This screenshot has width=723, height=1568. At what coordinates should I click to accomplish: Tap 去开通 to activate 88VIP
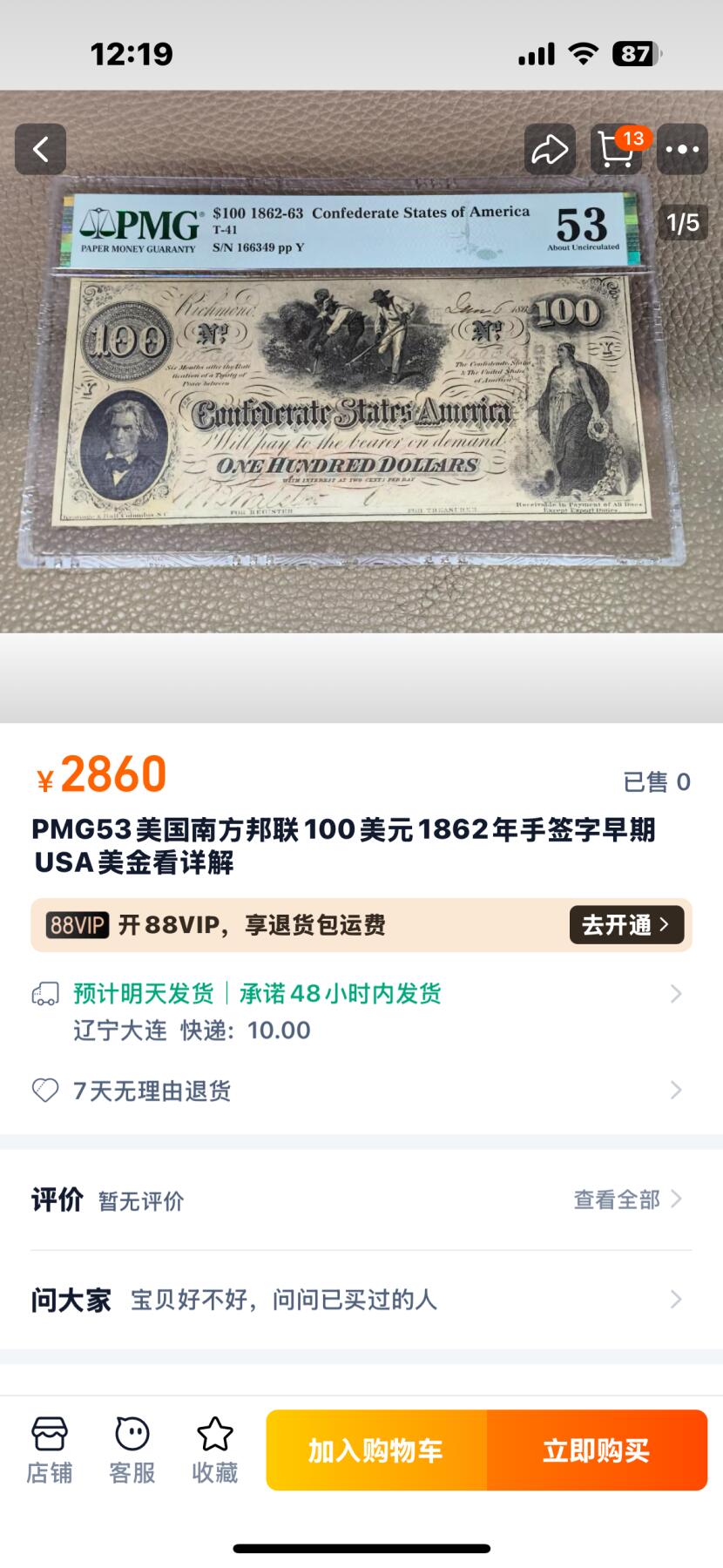point(626,924)
